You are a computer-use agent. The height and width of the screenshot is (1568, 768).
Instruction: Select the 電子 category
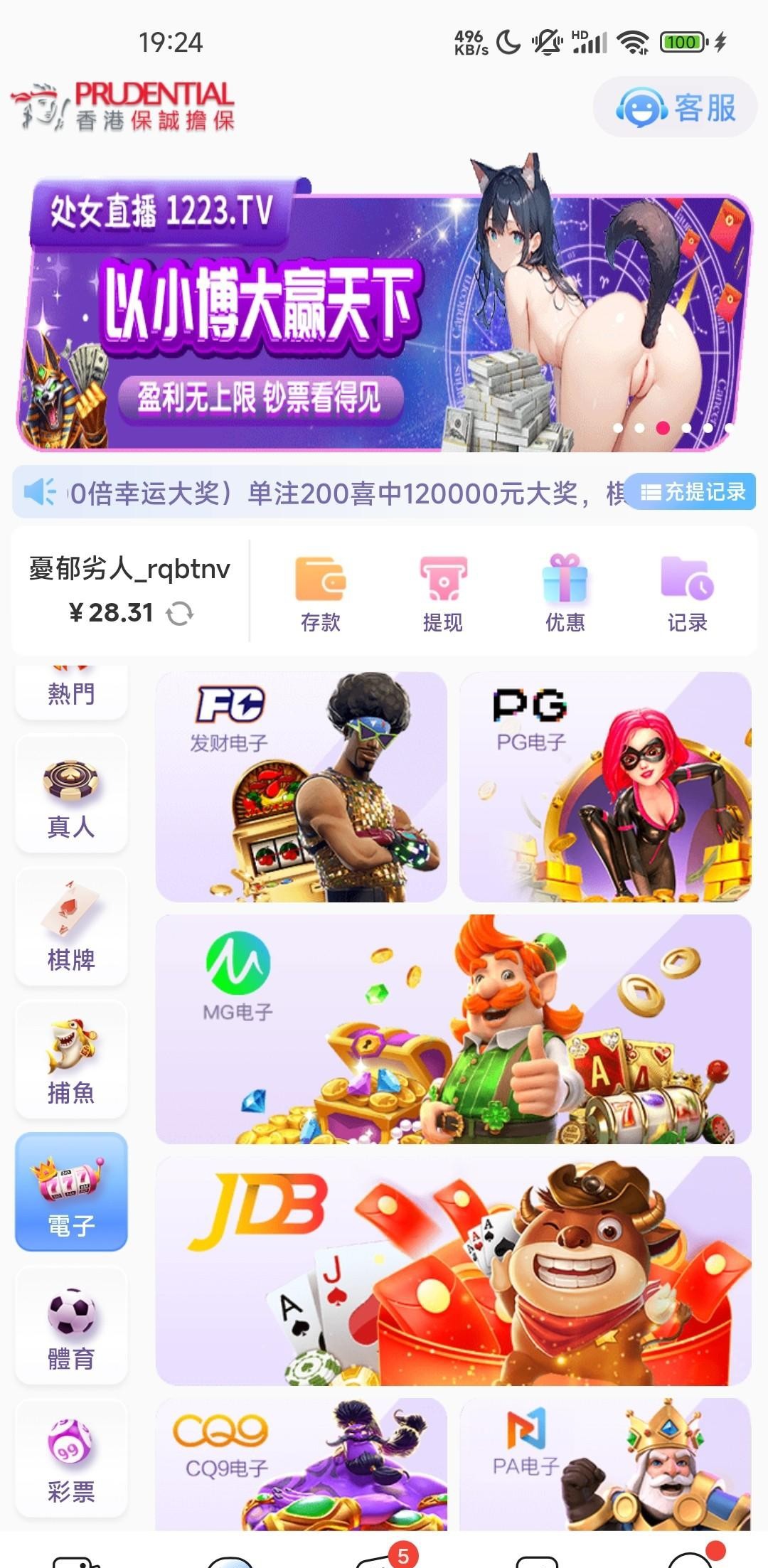coord(71,1192)
